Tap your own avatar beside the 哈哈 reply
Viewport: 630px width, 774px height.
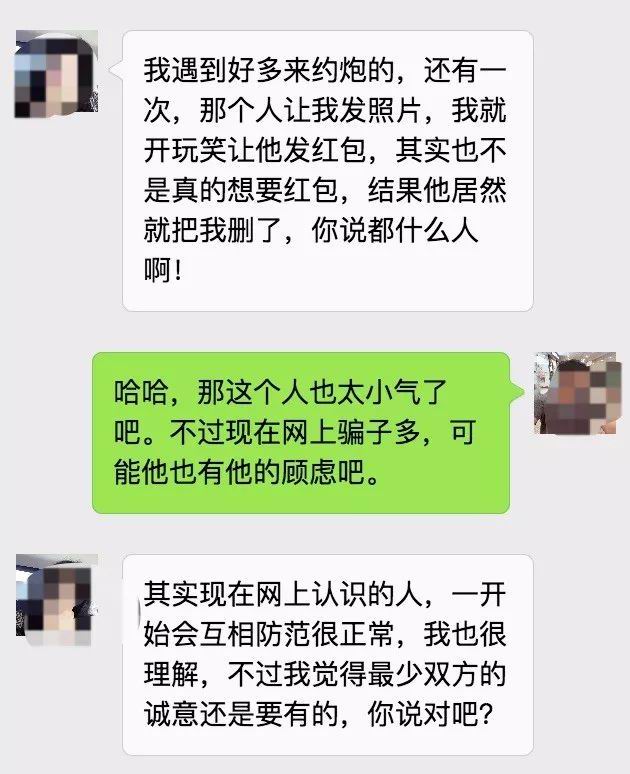pyautogui.click(x=573, y=392)
